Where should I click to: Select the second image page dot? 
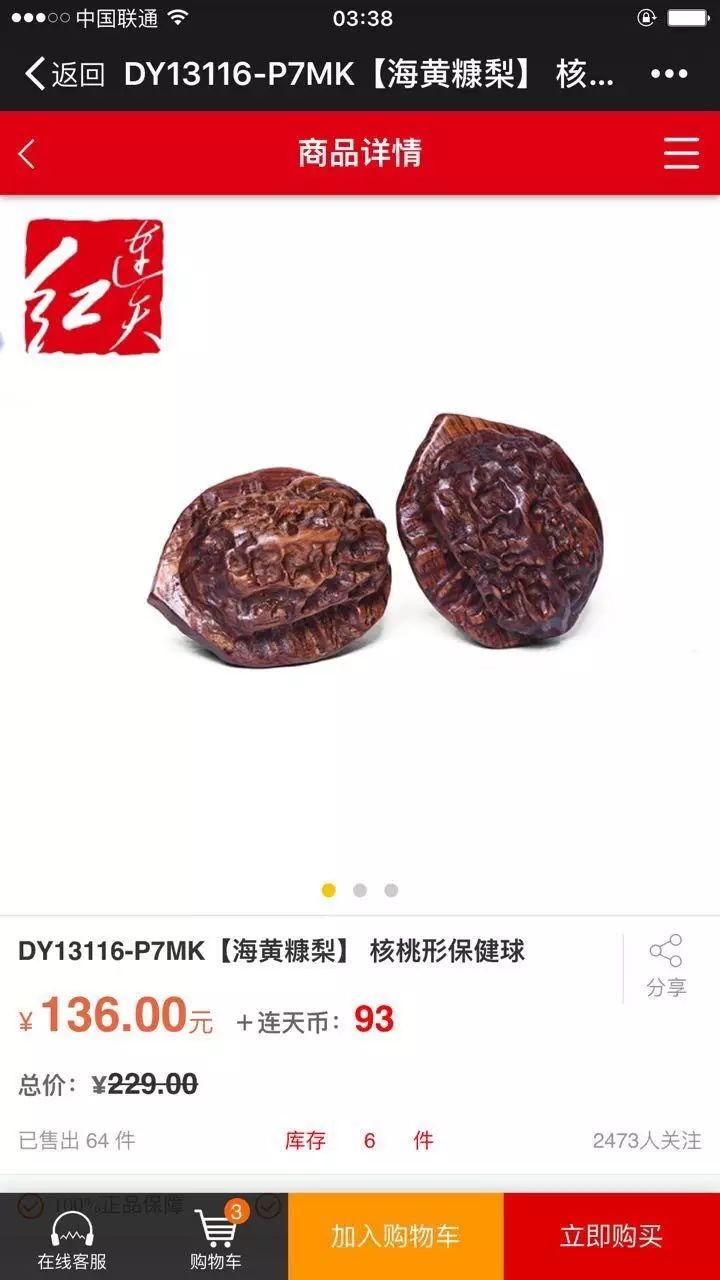coord(360,890)
